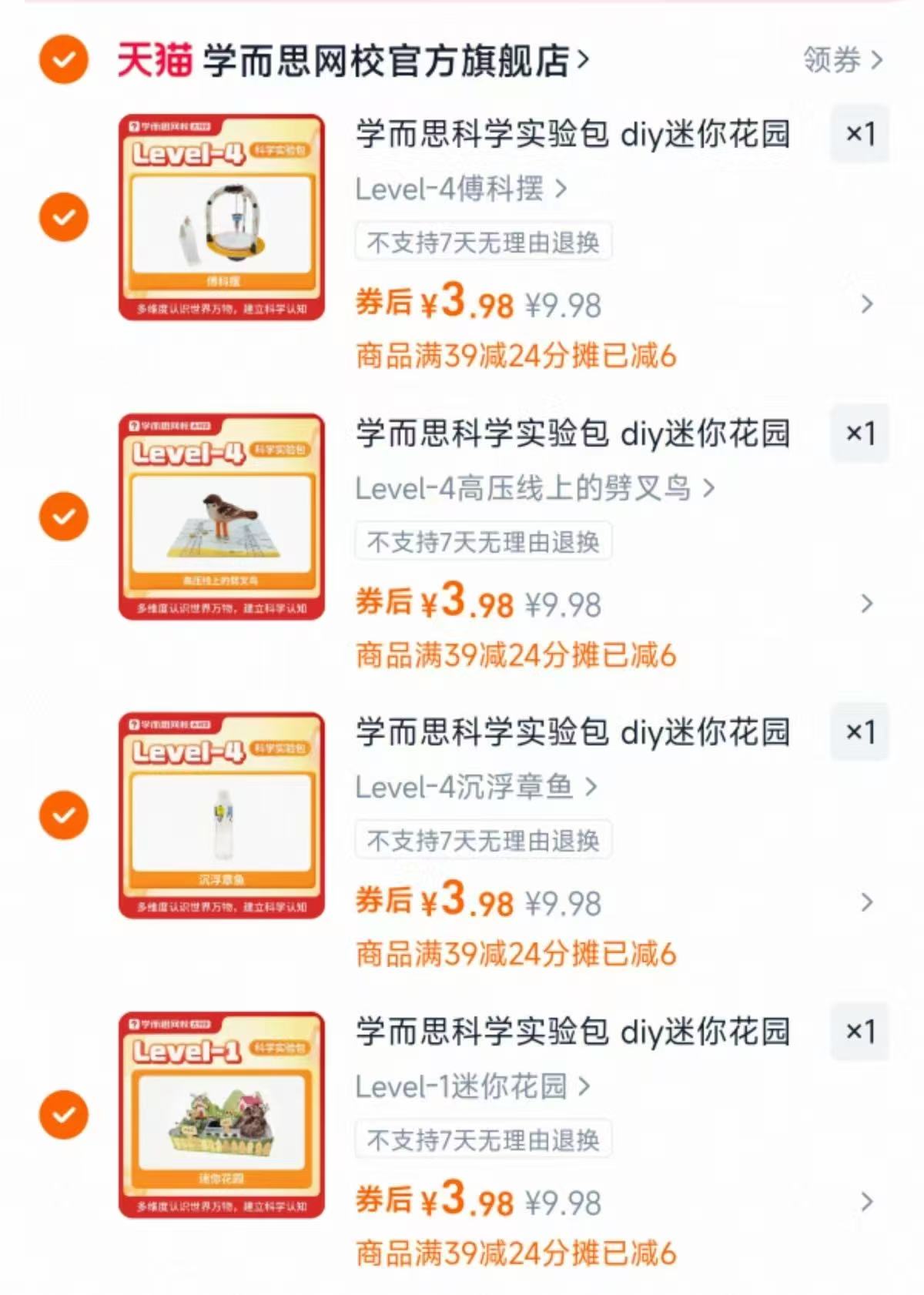Uncheck the 沉浮章鱼 selection circle
The image size is (924, 1295).
(63, 814)
